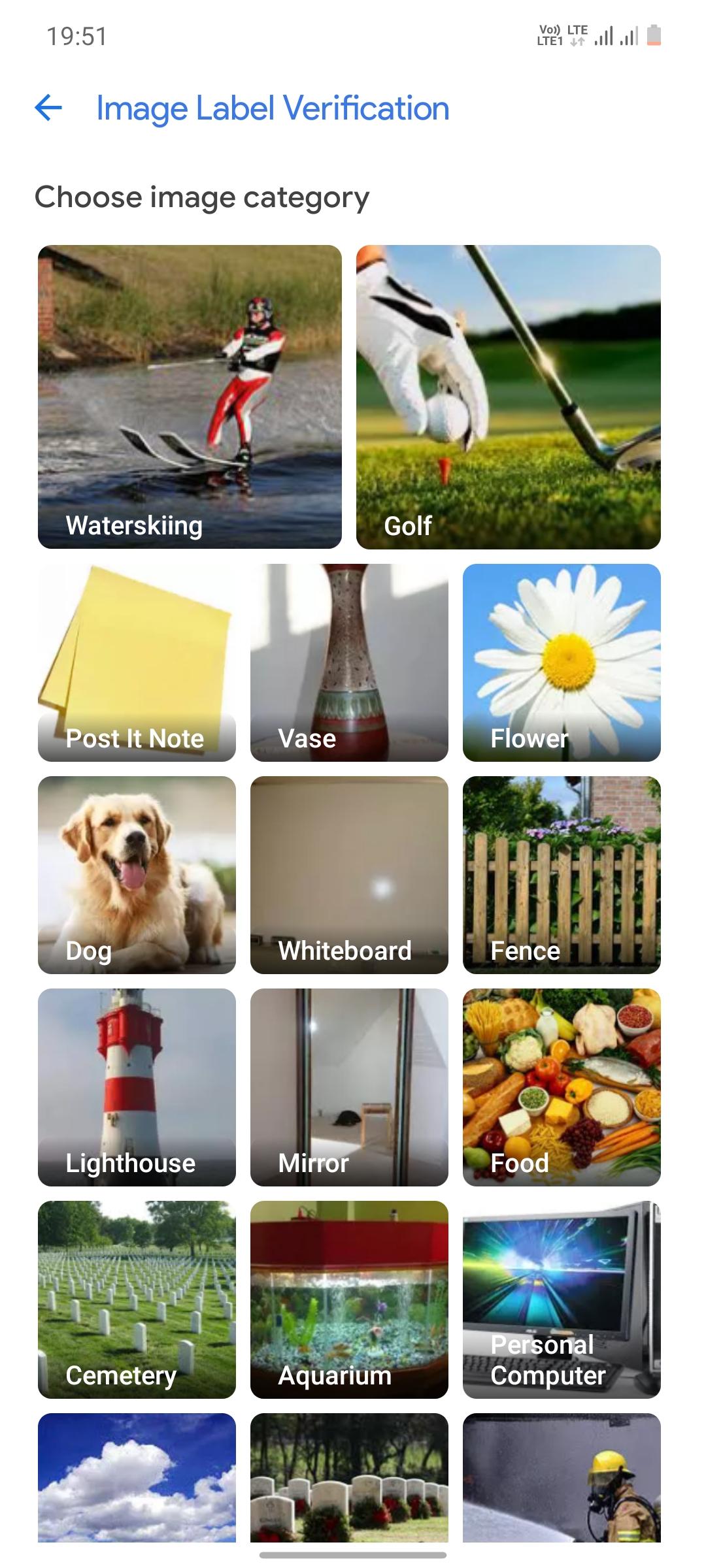Select the Dog category thumbnail
Image resolution: width=706 pixels, height=1568 pixels.
coord(136,875)
